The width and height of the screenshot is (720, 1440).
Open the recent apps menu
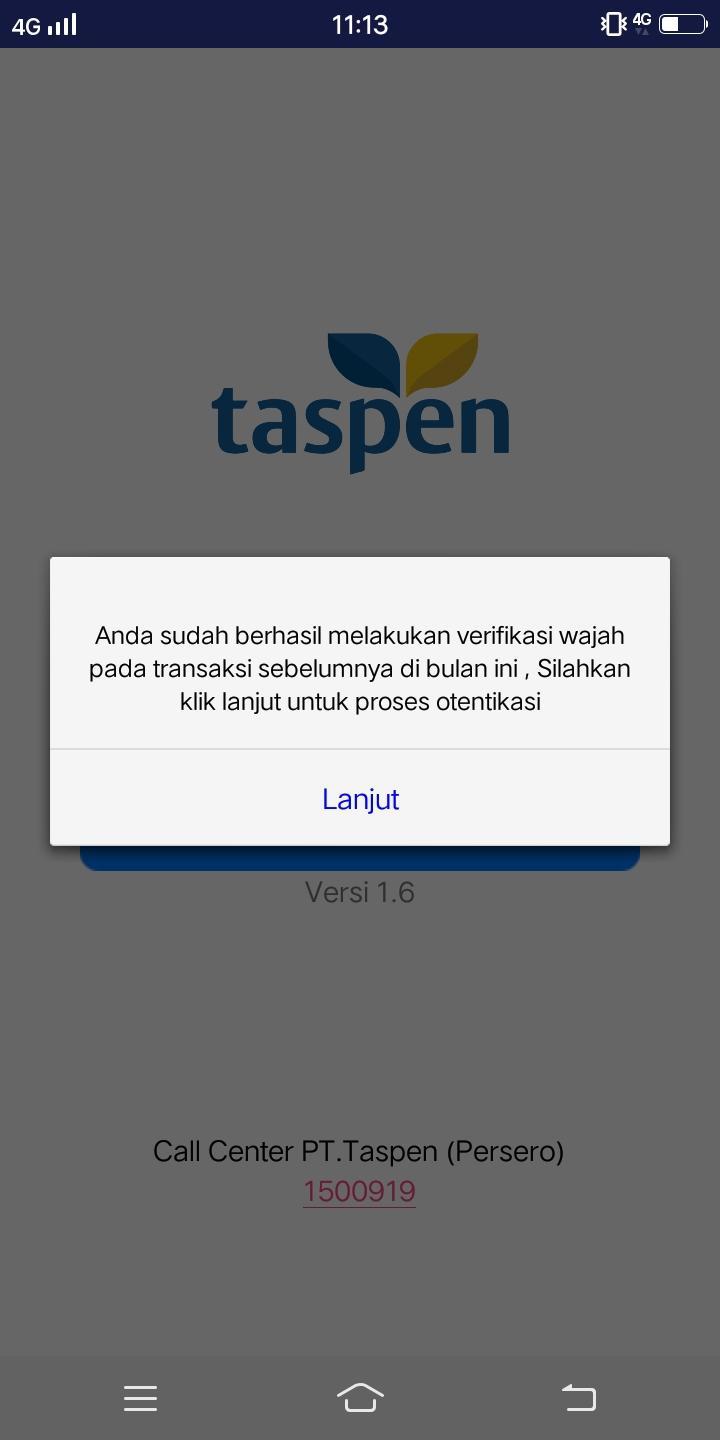click(x=141, y=1397)
